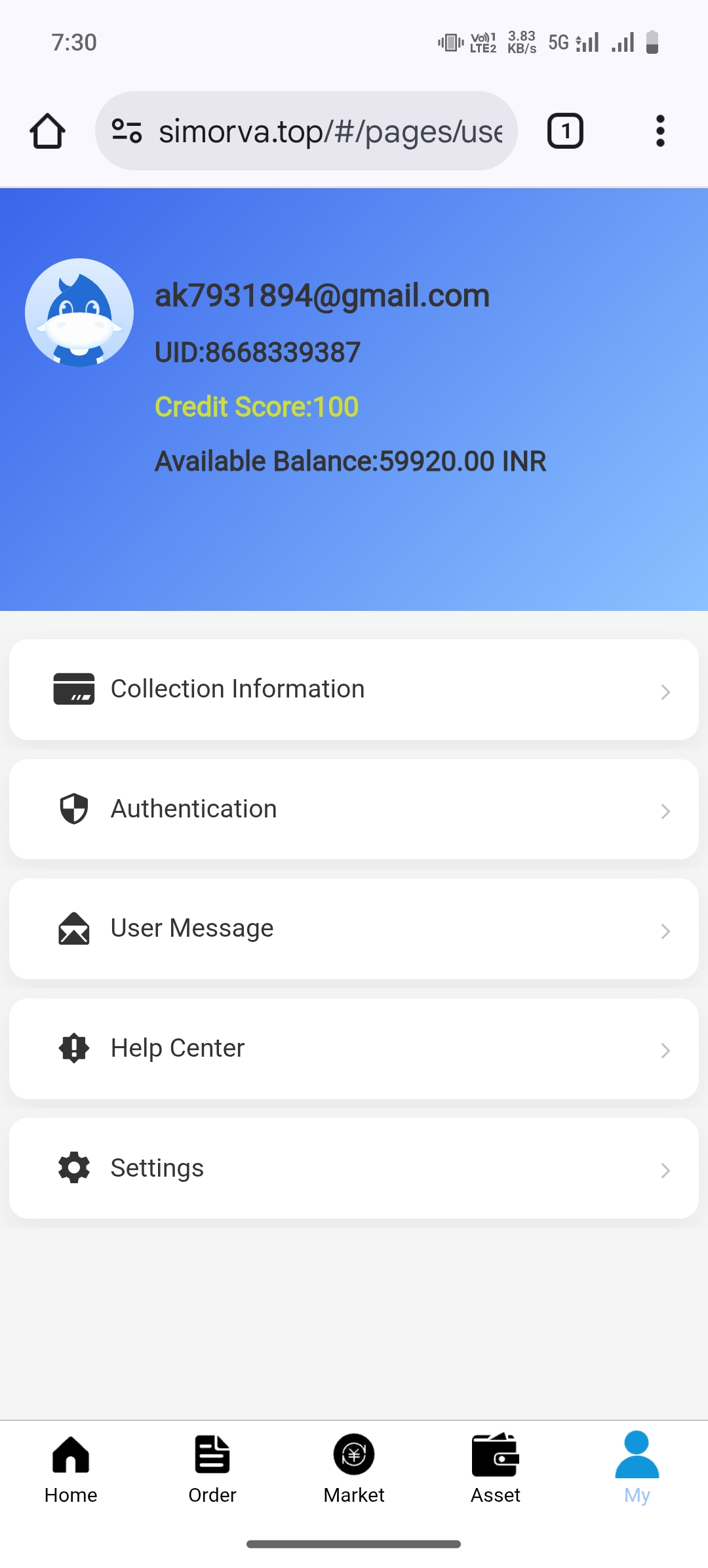708x1568 pixels.
Task: View User Message inbox
Action: [354, 929]
